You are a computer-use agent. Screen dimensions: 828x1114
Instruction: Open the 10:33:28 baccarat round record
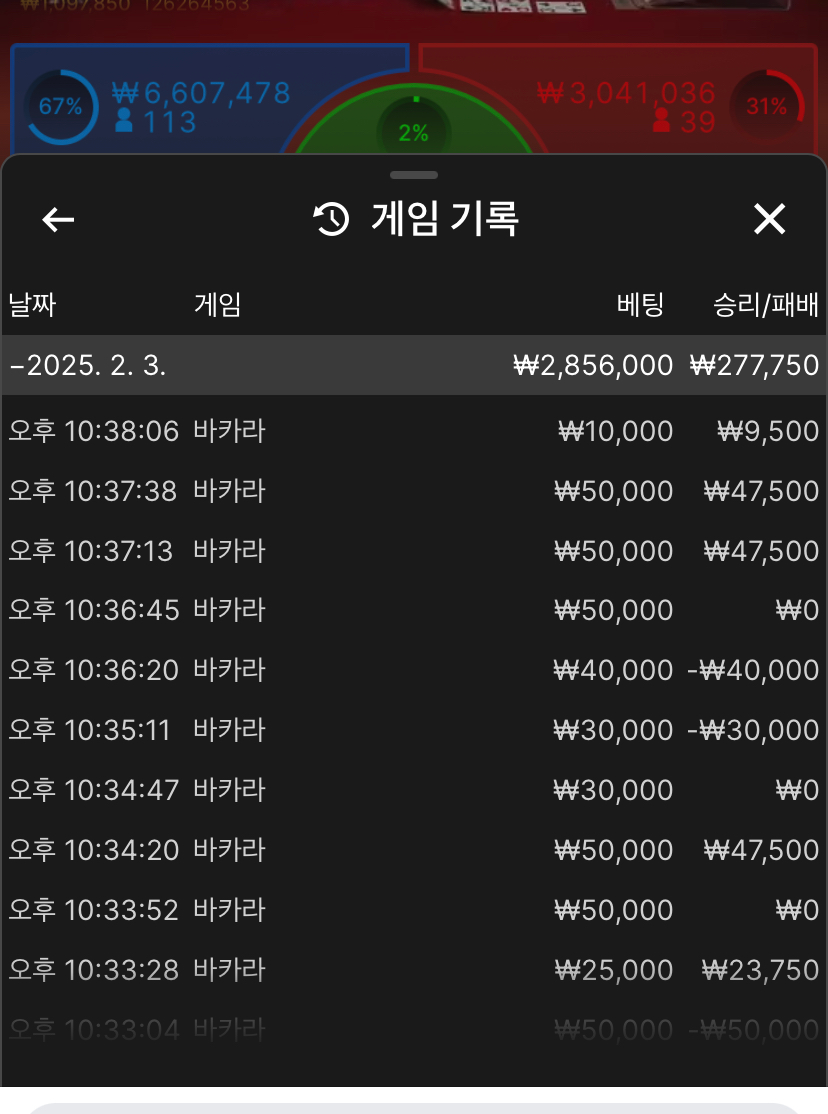(413, 969)
